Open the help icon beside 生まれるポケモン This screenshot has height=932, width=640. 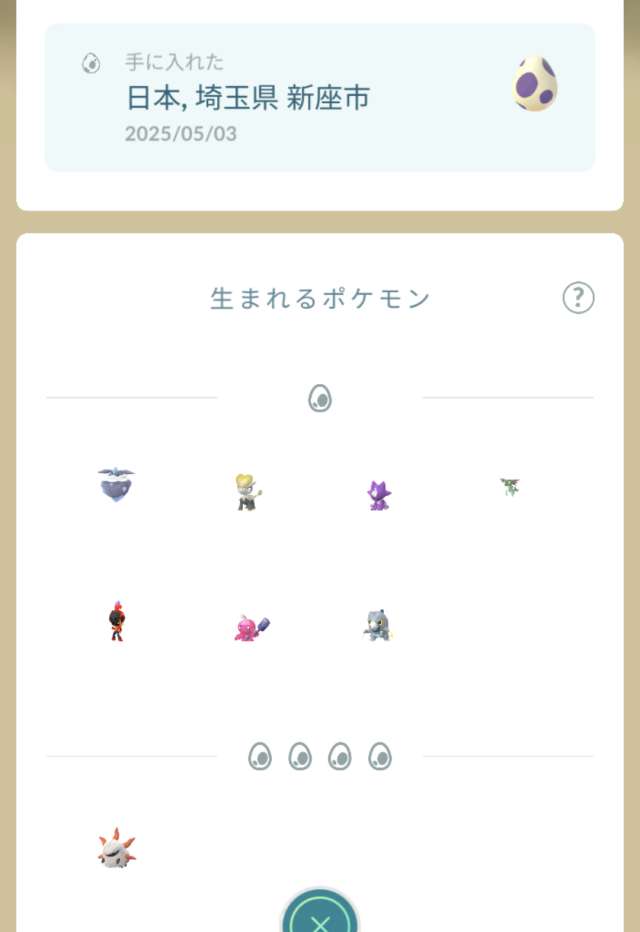tap(578, 298)
